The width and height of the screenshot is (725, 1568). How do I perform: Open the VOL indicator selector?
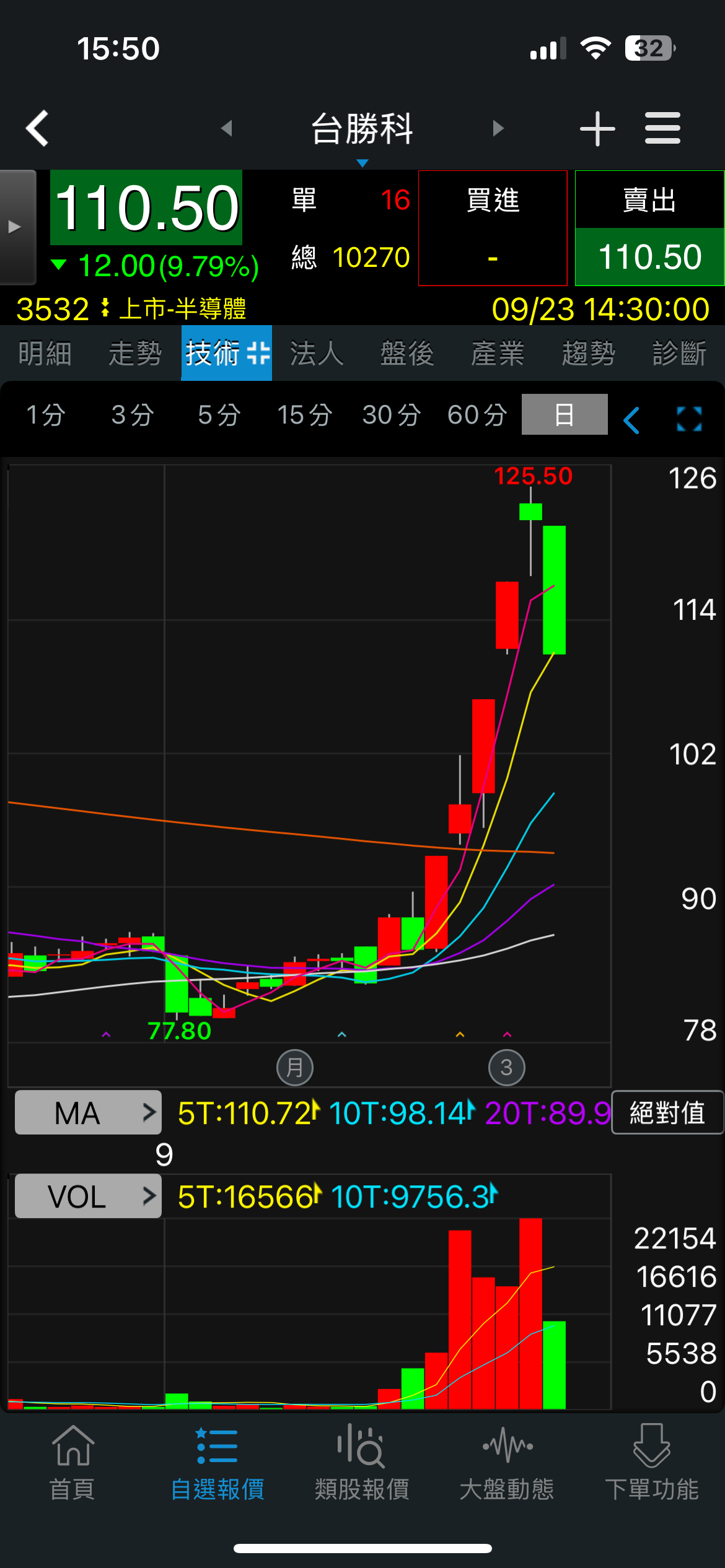[x=88, y=1196]
